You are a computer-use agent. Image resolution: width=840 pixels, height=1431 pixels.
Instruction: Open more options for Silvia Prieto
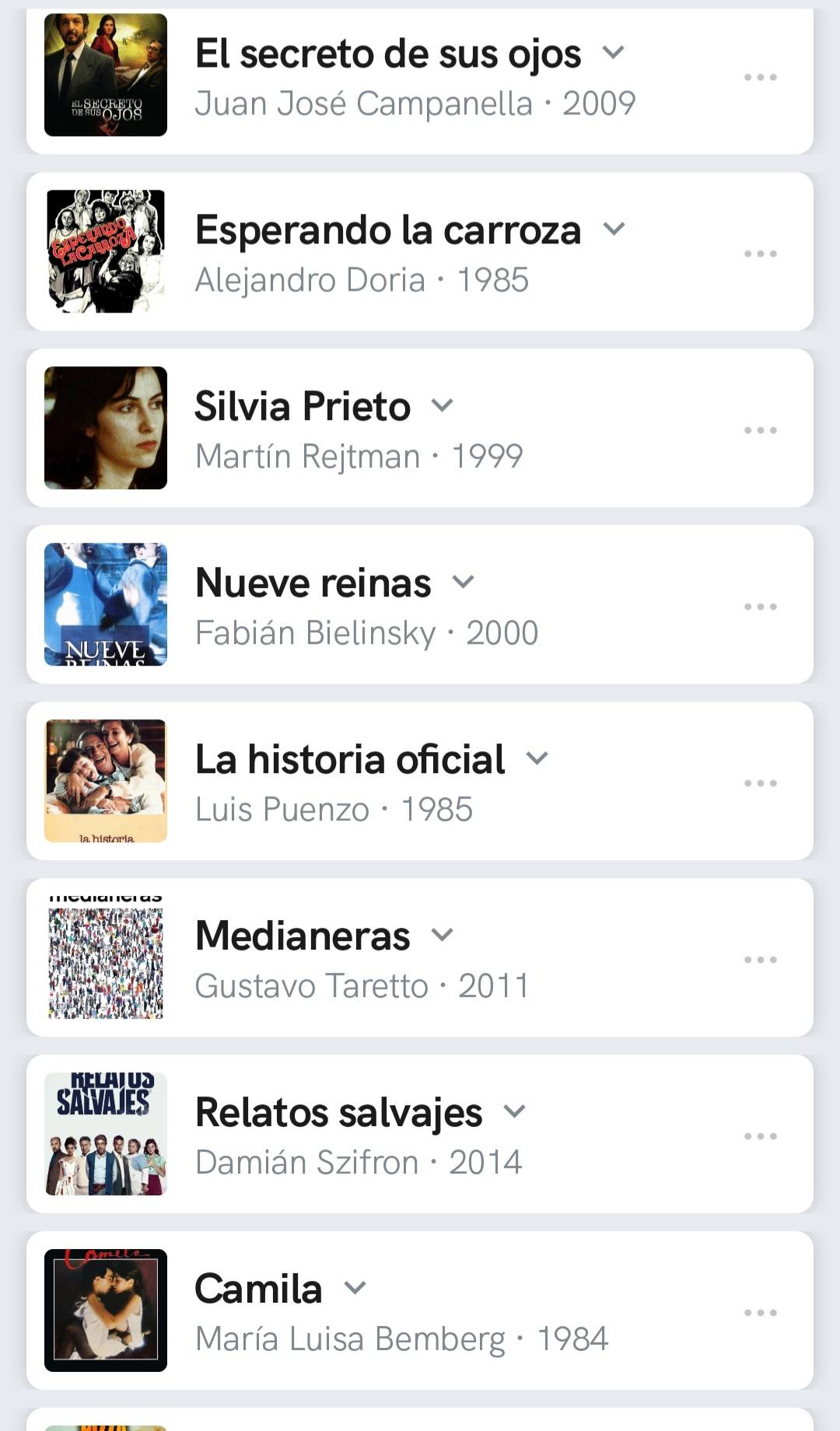point(760,430)
